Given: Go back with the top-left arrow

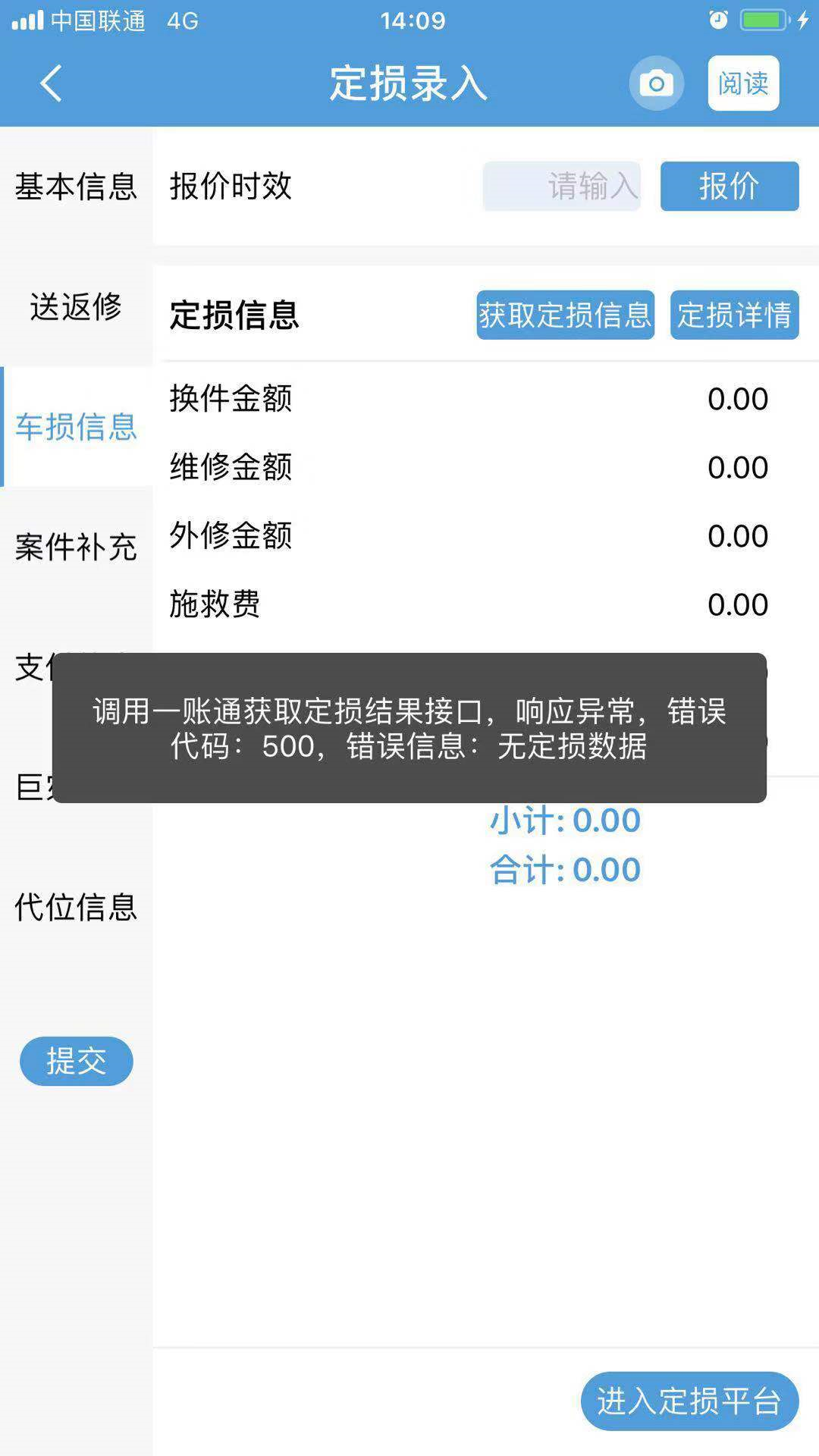Looking at the screenshot, I should point(51,83).
